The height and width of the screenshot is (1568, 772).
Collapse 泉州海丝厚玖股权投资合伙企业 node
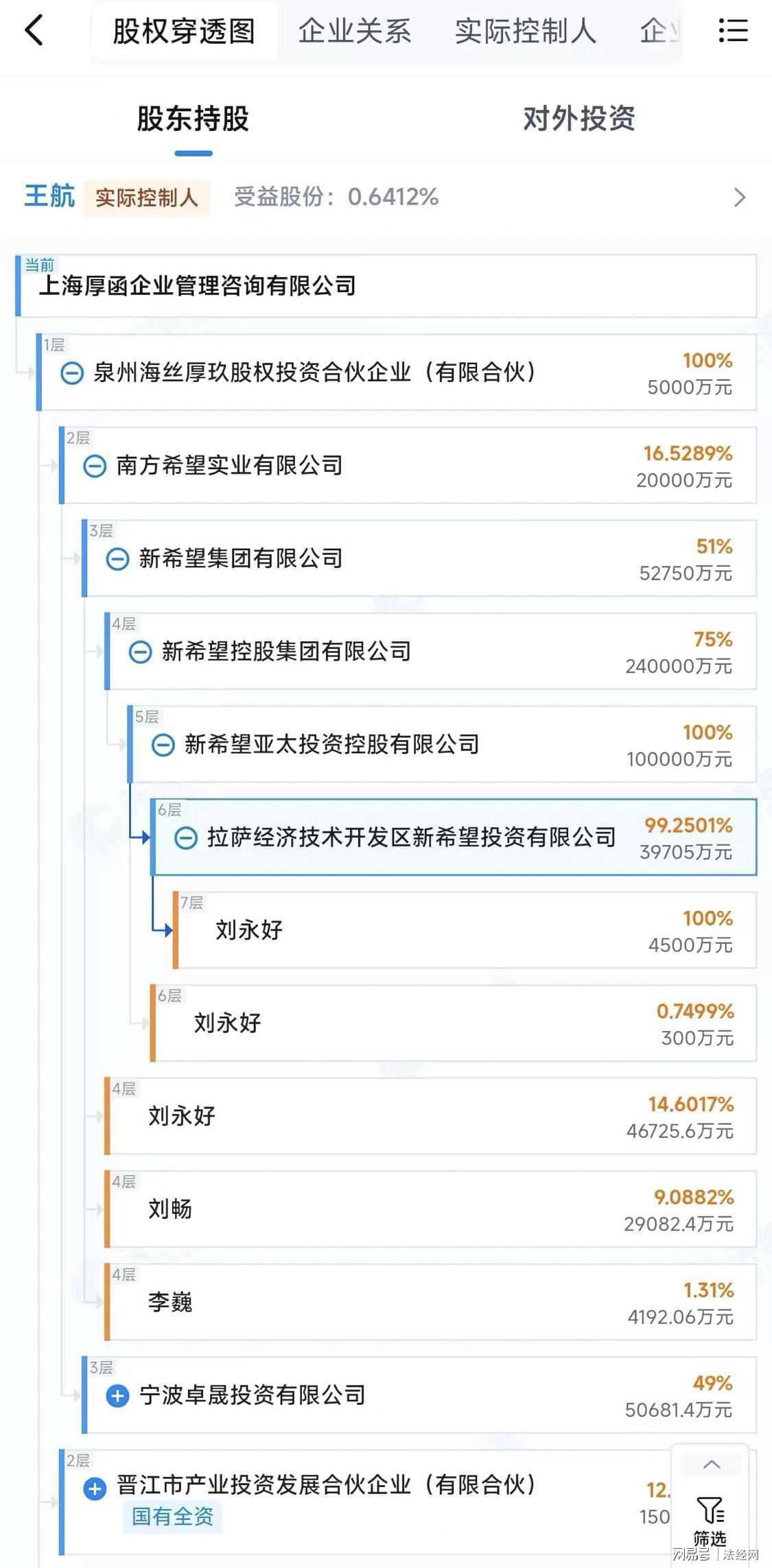72,374
